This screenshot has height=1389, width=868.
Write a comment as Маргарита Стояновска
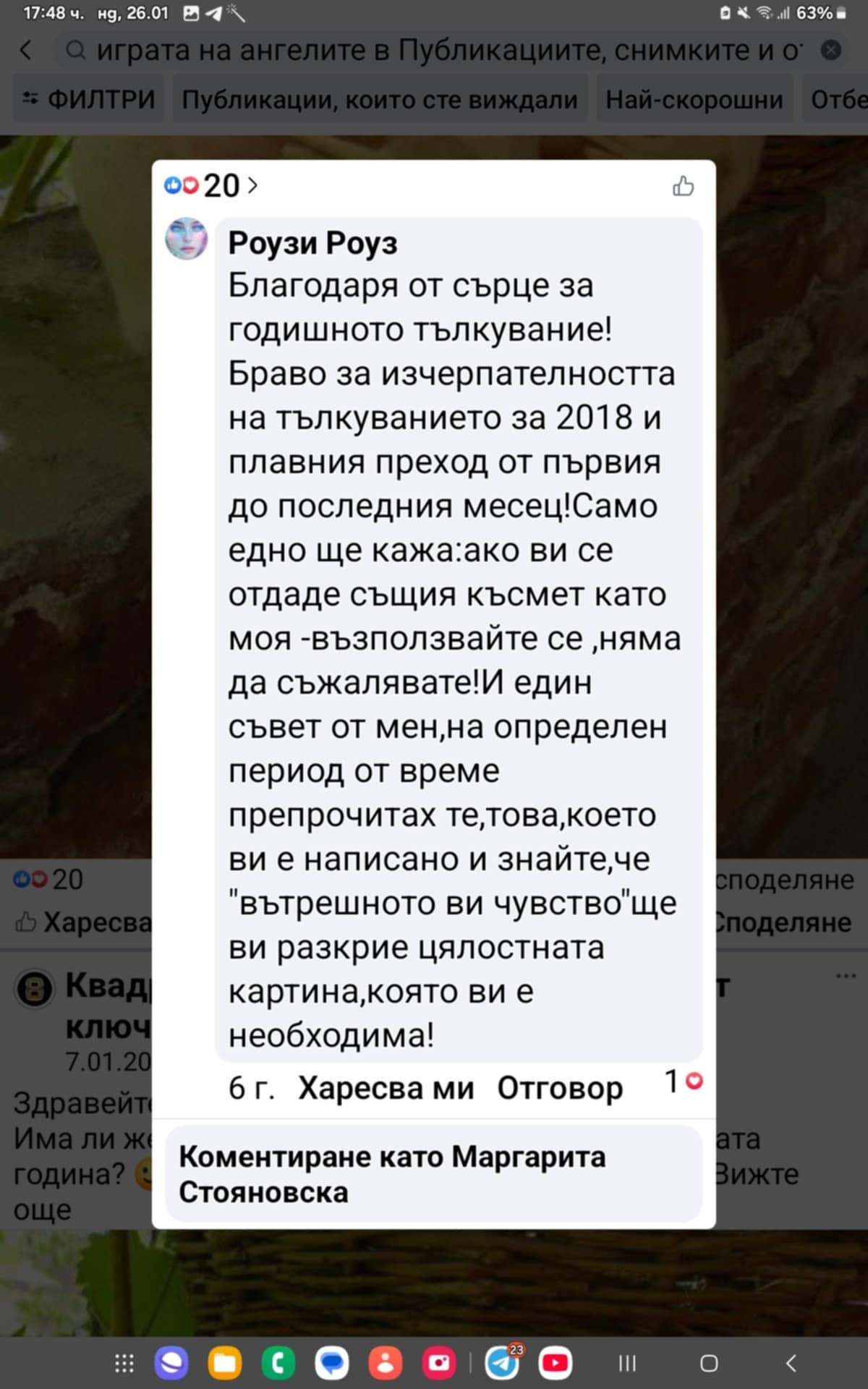(x=434, y=1173)
